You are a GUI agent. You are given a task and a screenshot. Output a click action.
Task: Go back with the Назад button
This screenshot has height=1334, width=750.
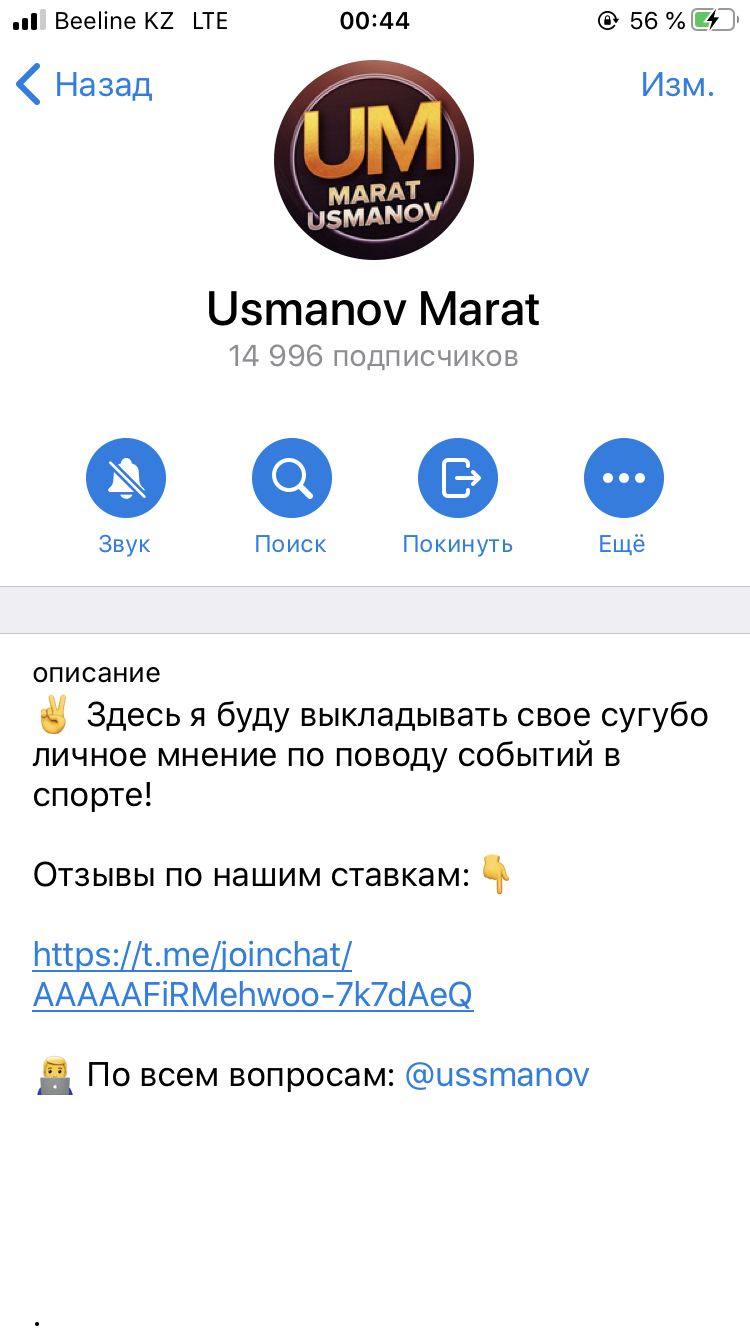pos(84,85)
